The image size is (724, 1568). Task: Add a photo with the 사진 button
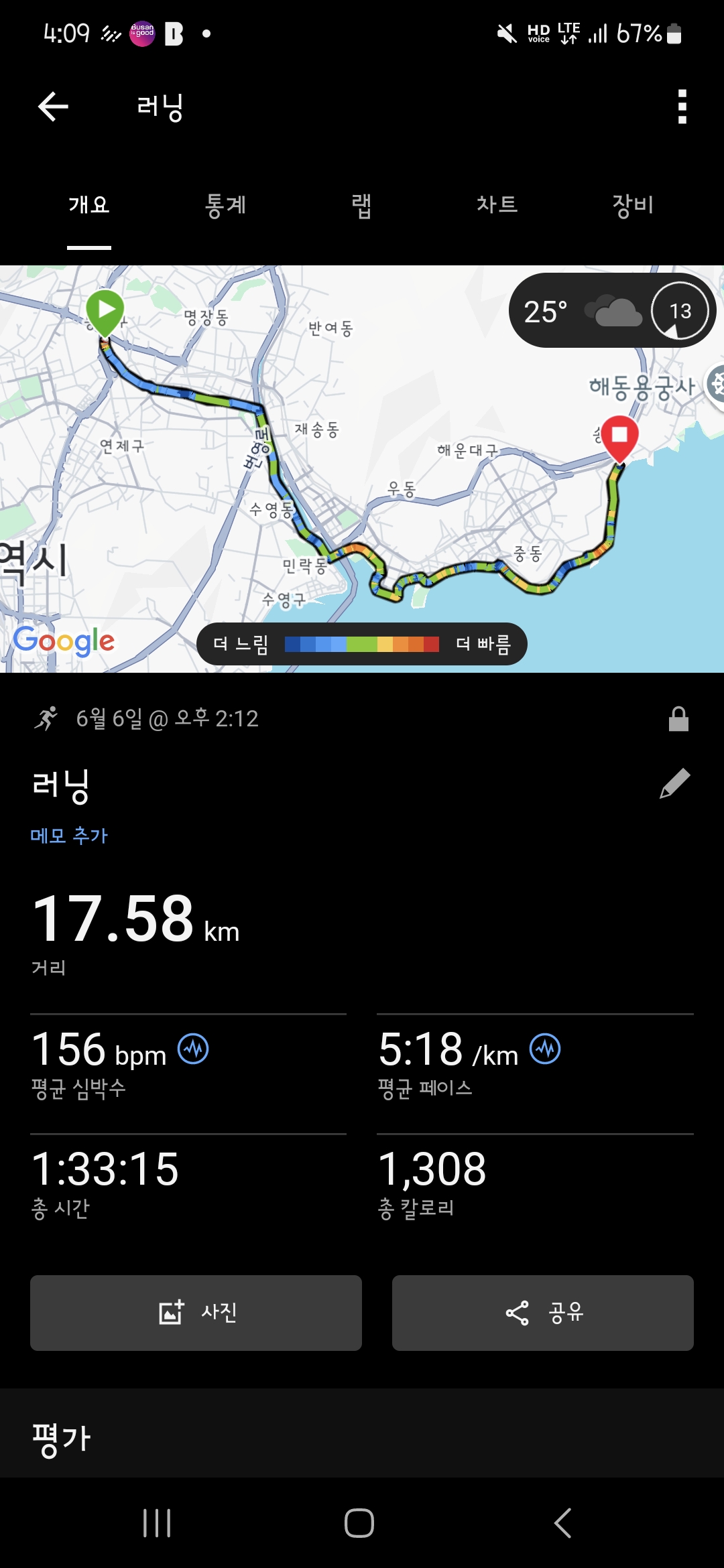tap(196, 1313)
